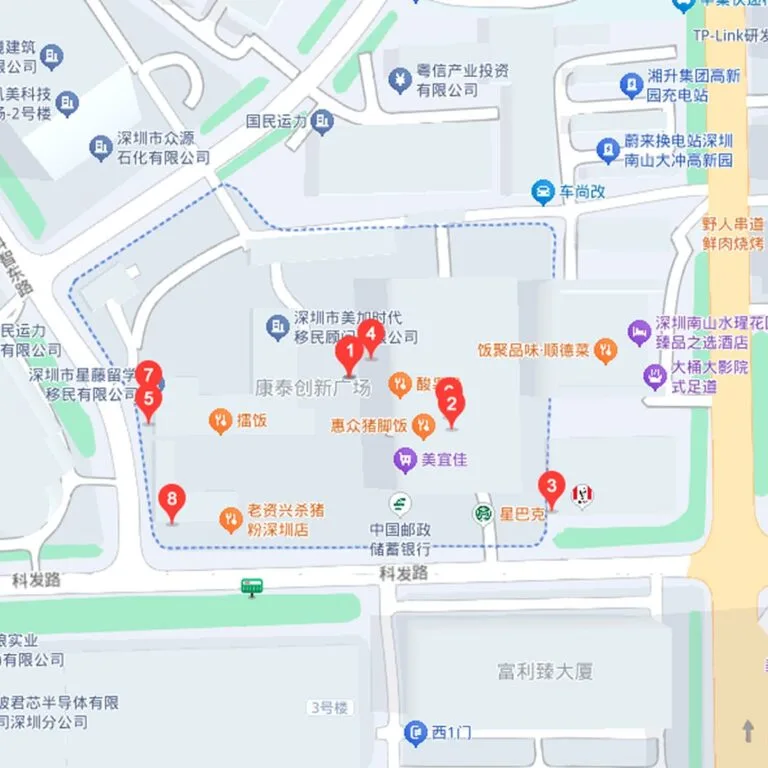Viewport: 768px width, 768px height.
Task: Open the 中国邮政储蓄银行 bank icon
Action: [398, 502]
